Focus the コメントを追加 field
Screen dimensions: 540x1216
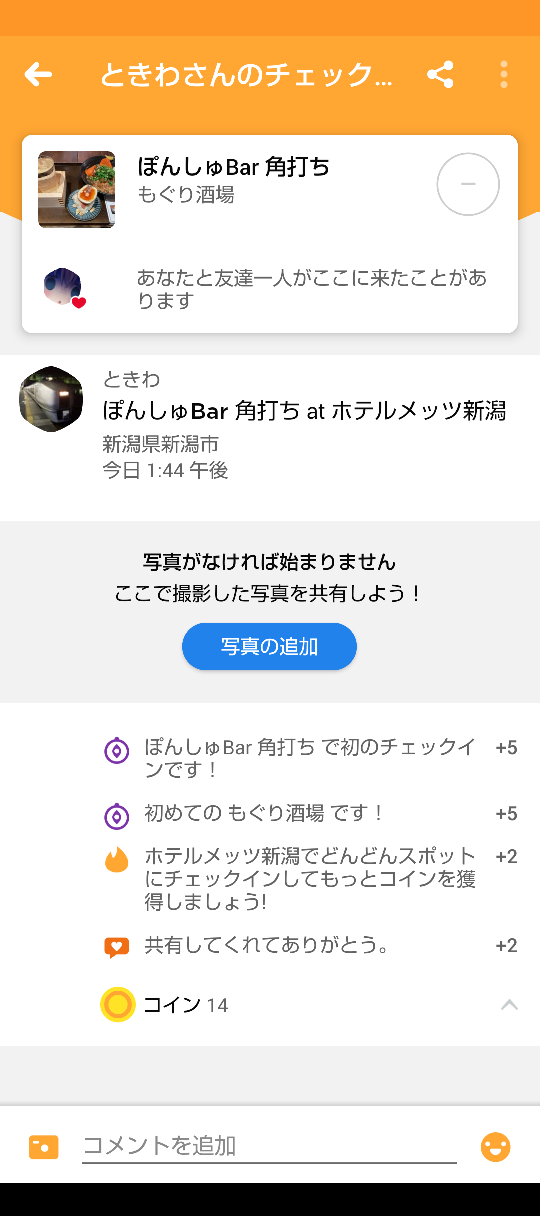(x=269, y=1146)
